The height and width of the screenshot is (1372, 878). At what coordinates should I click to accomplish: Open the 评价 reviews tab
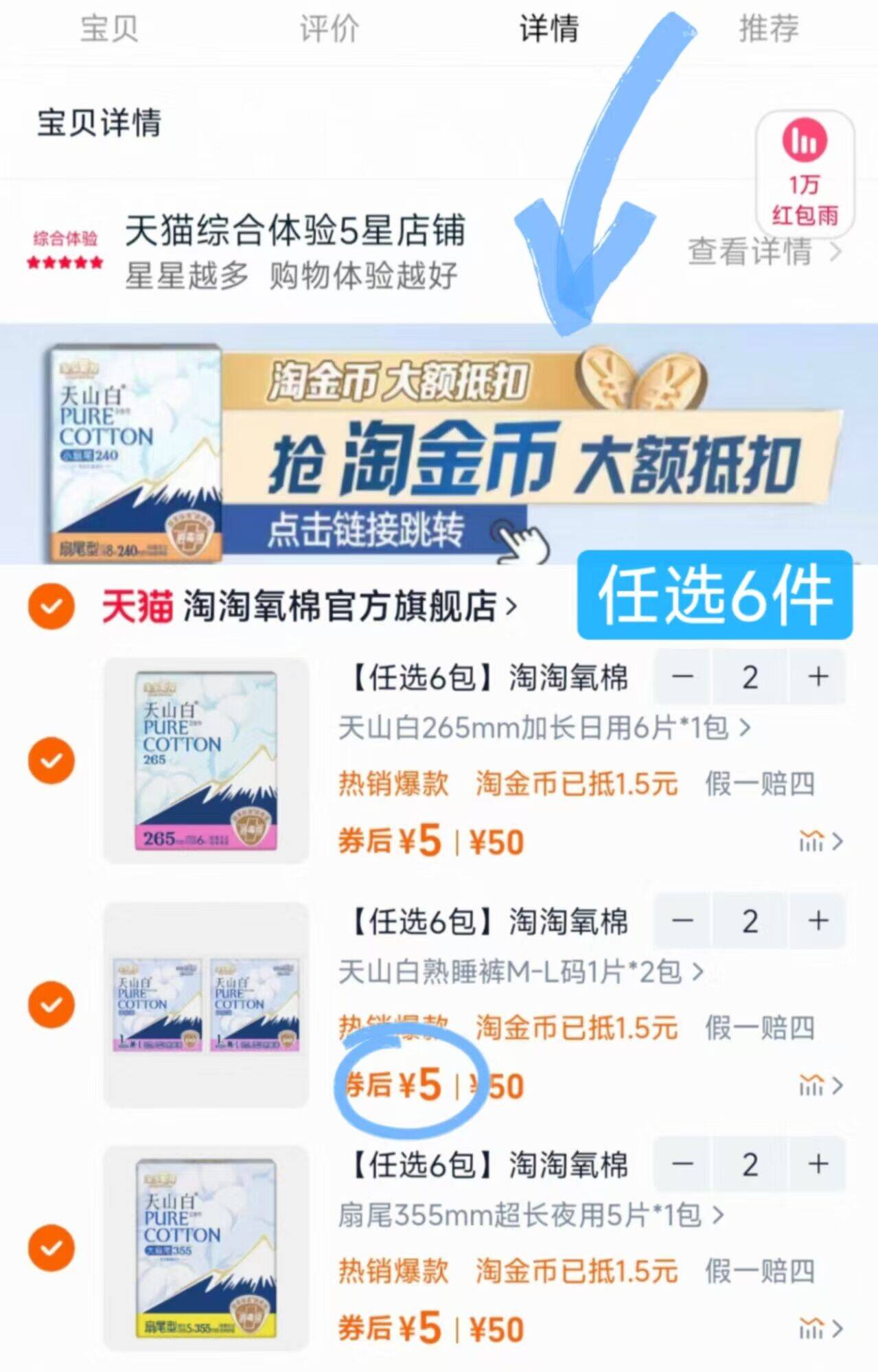click(x=329, y=29)
